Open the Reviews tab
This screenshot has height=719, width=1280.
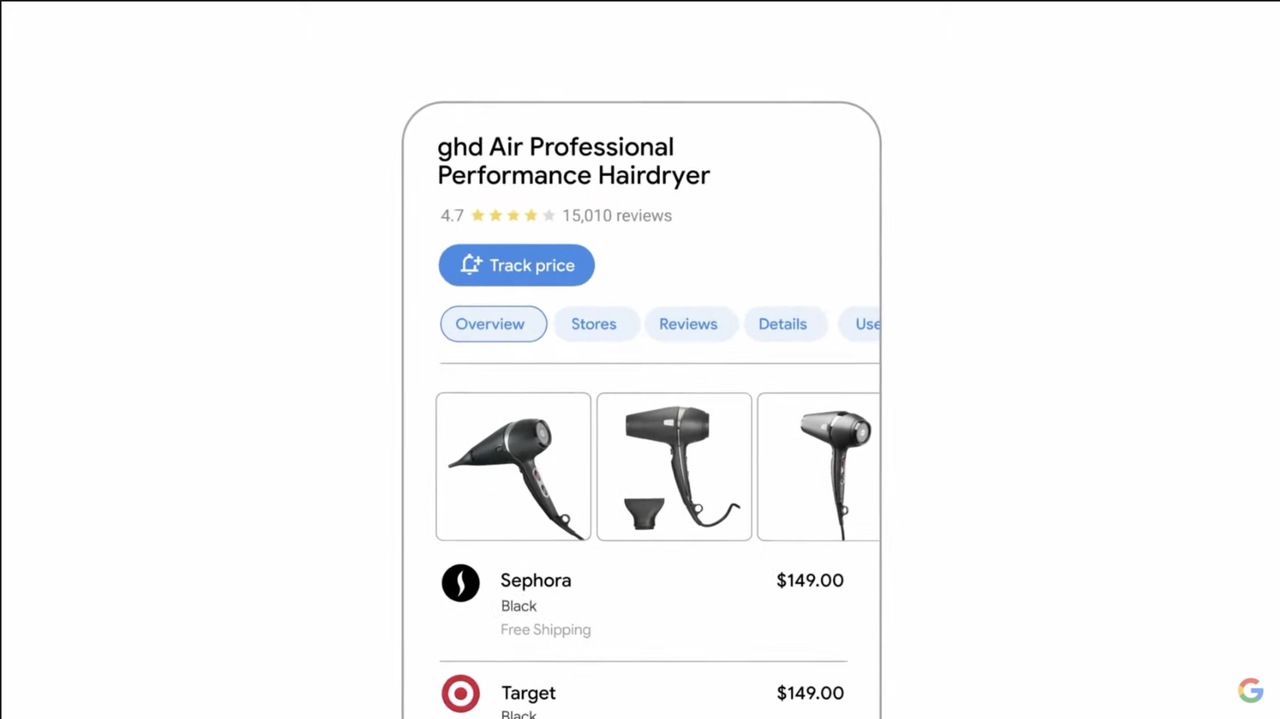pyautogui.click(x=688, y=324)
